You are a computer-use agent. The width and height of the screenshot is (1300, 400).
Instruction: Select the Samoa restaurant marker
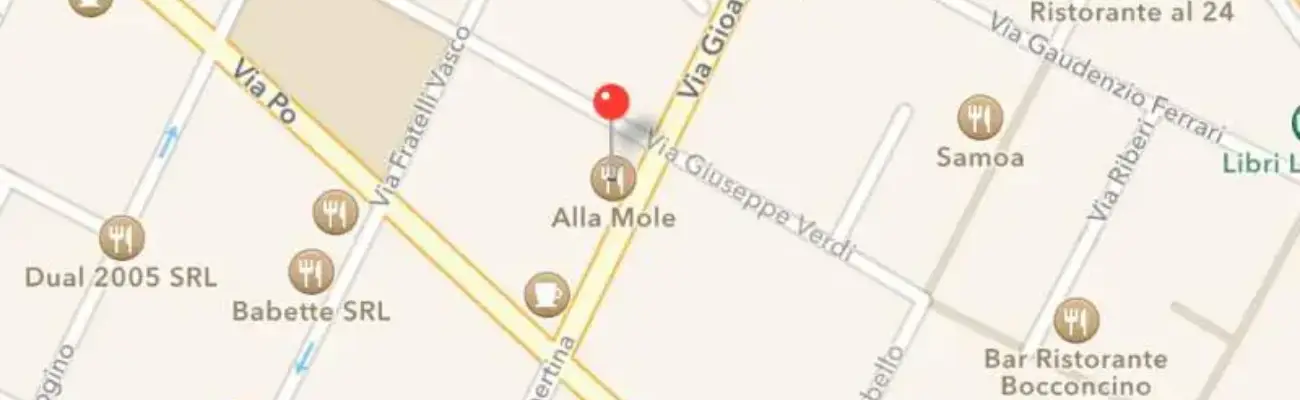point(979,118)
